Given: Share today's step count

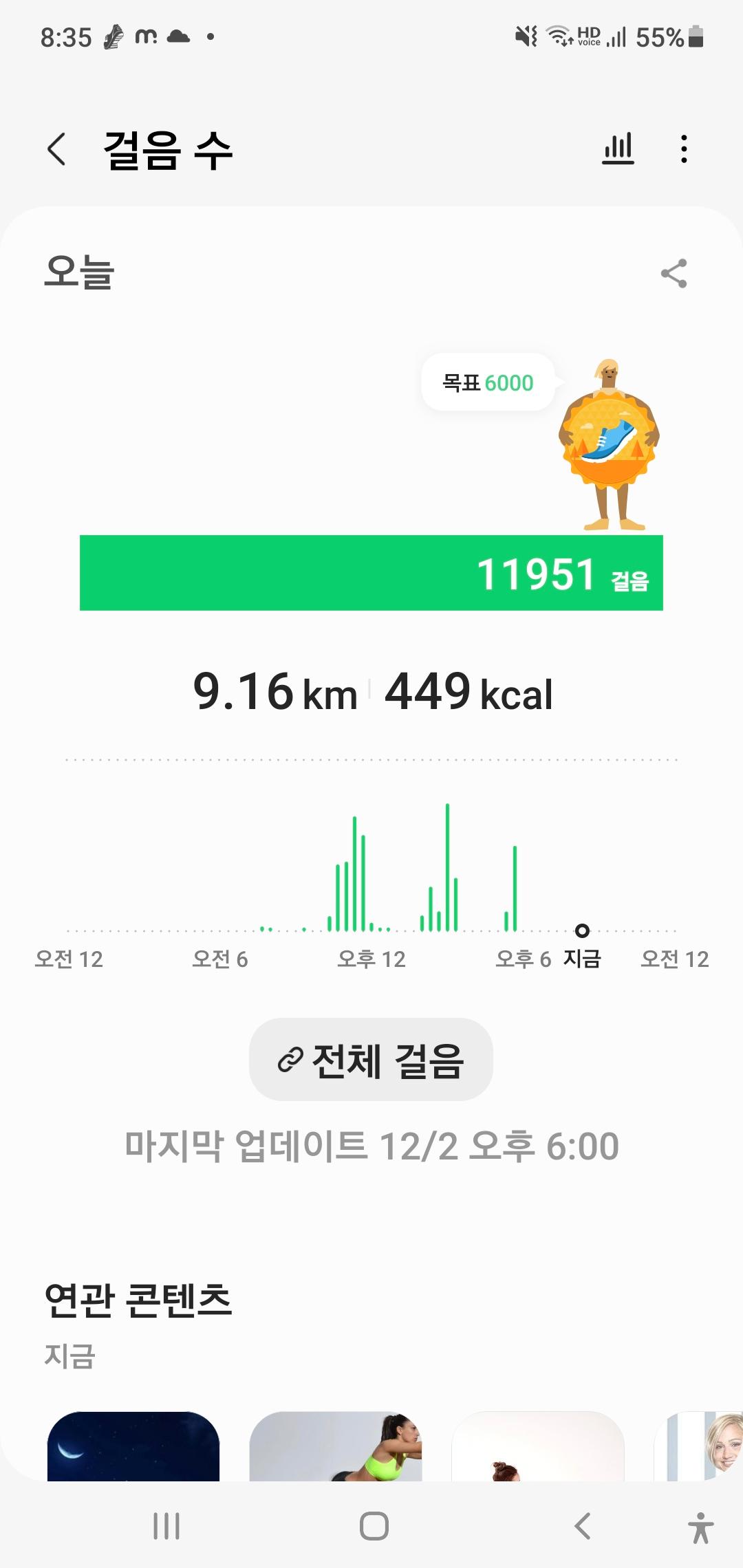Looking at the screenshot, I should (674, 274).
